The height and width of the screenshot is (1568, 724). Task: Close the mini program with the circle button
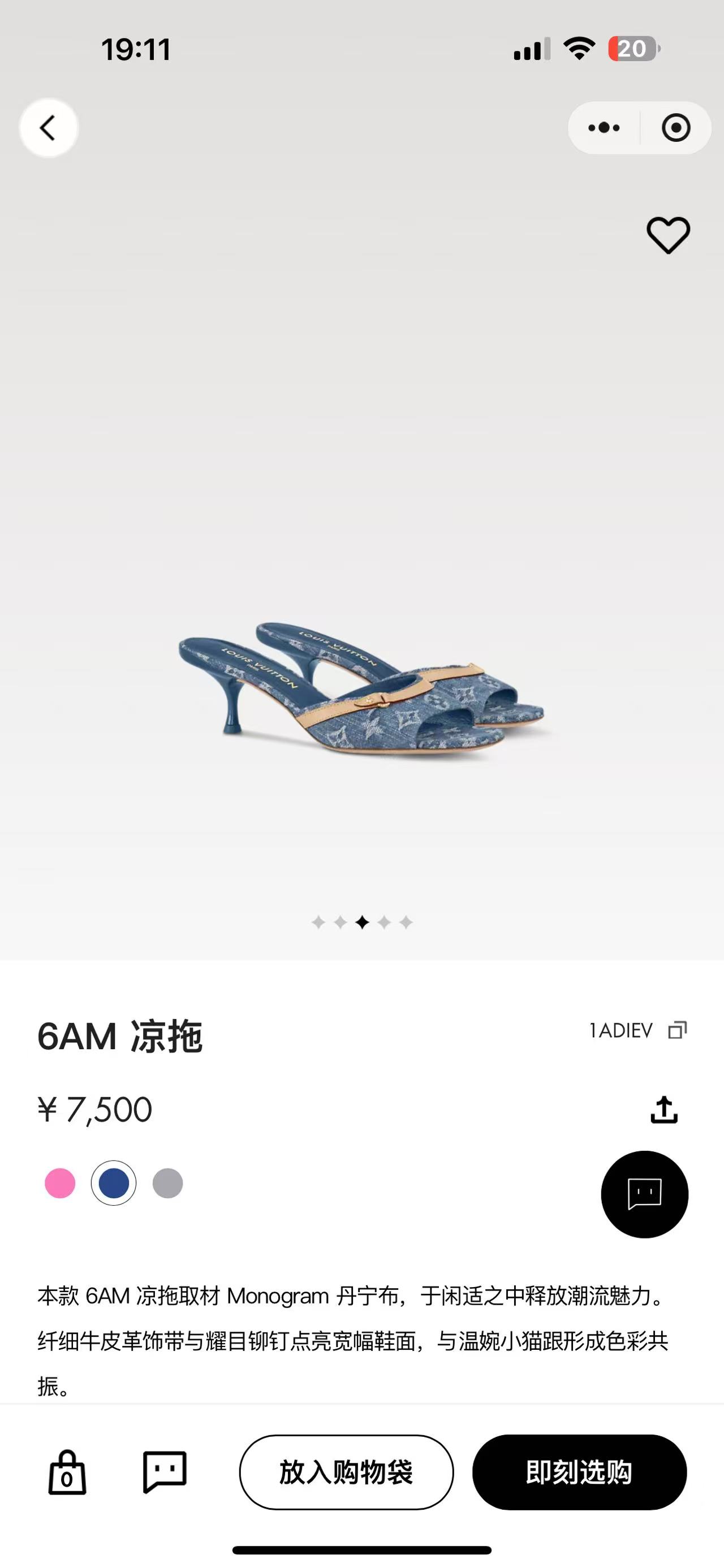(675, 128)
